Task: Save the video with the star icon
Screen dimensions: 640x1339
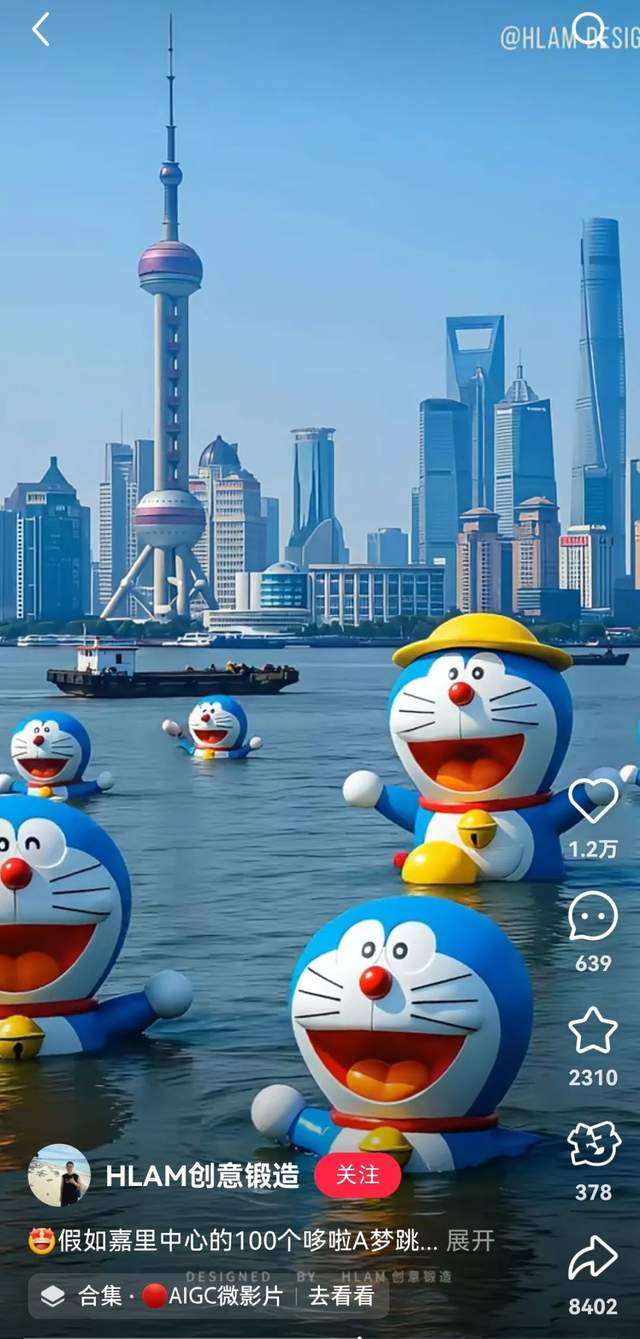Action: pyautogui.click(x=593, y=1030)
